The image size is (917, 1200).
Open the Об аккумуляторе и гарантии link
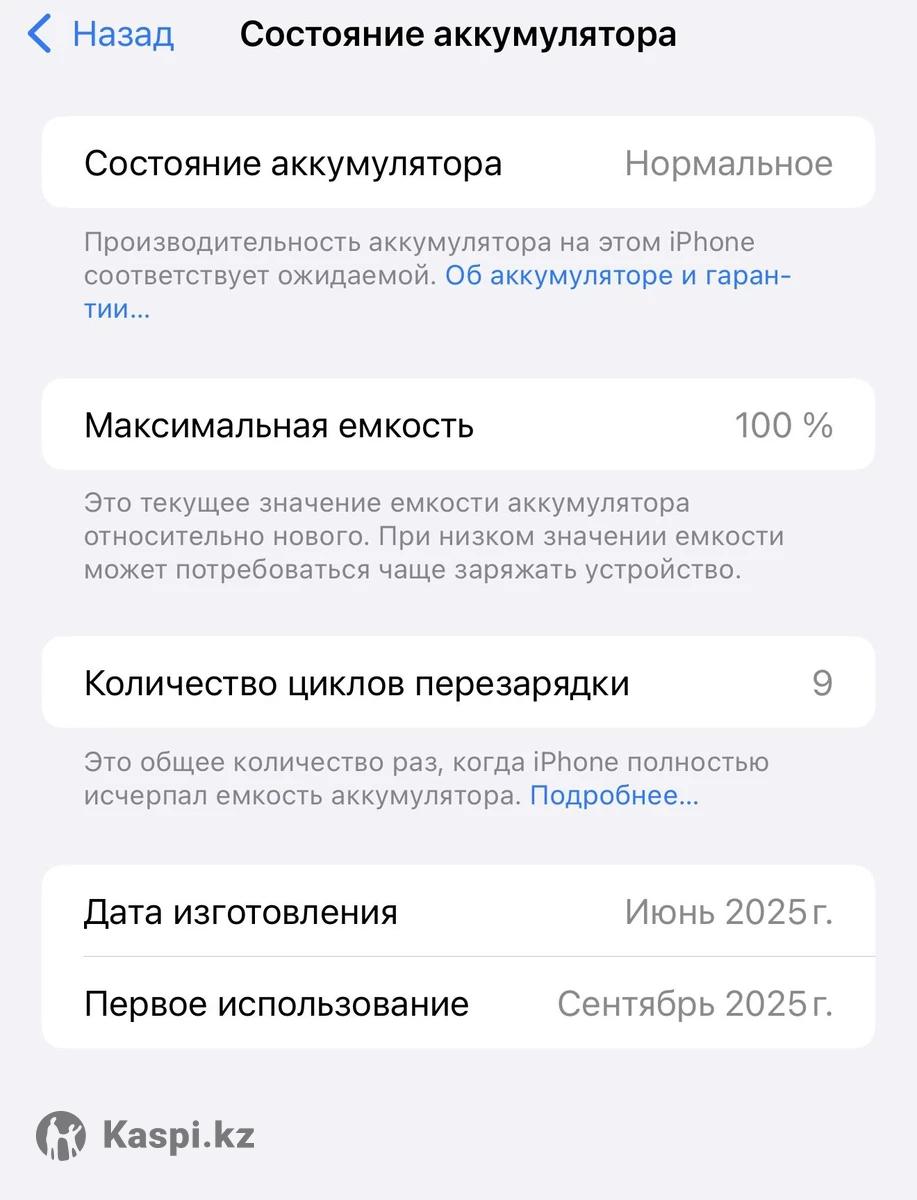617,276
